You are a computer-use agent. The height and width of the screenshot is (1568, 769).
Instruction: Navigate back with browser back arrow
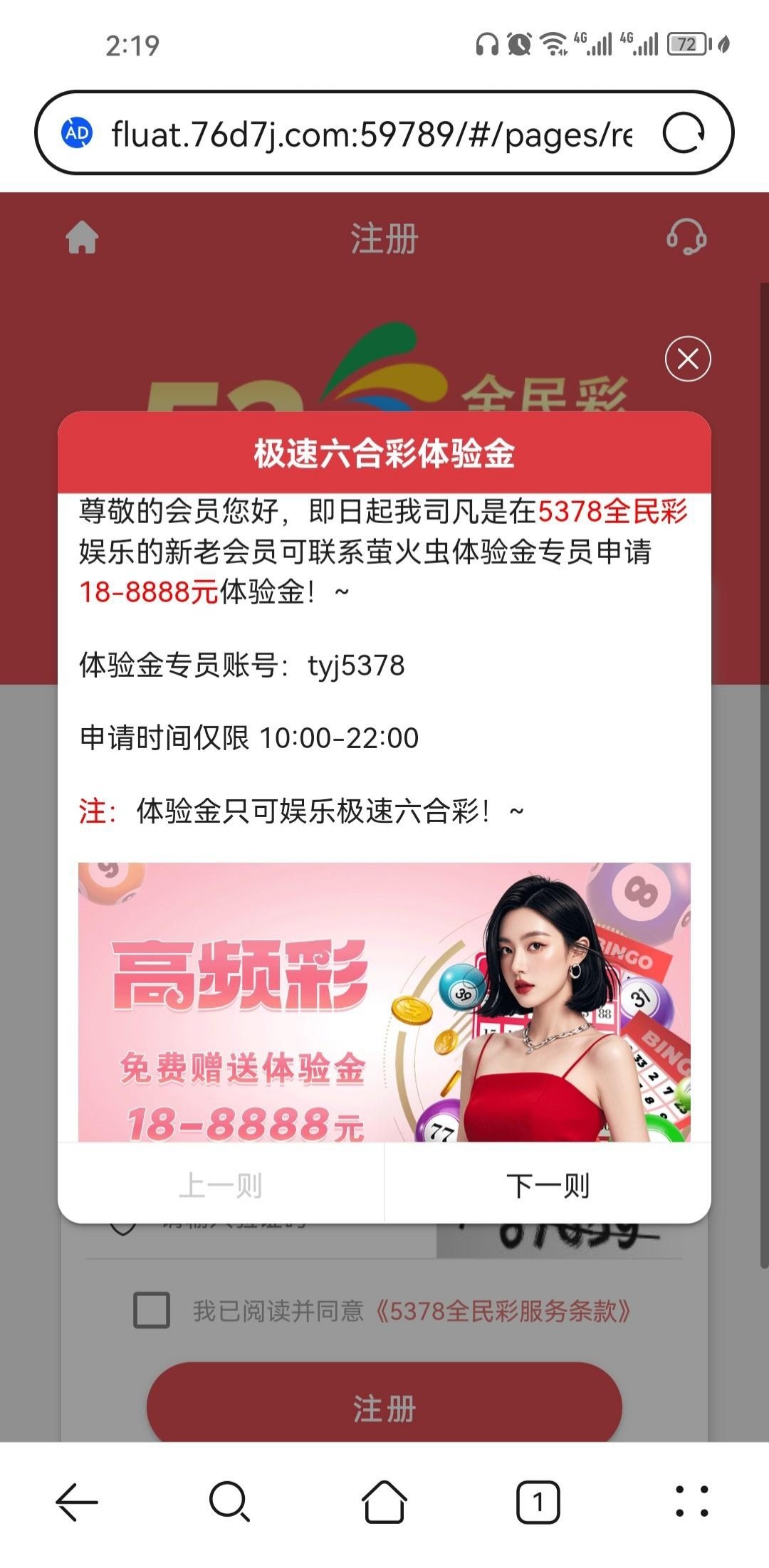[x=76, y=1502]
